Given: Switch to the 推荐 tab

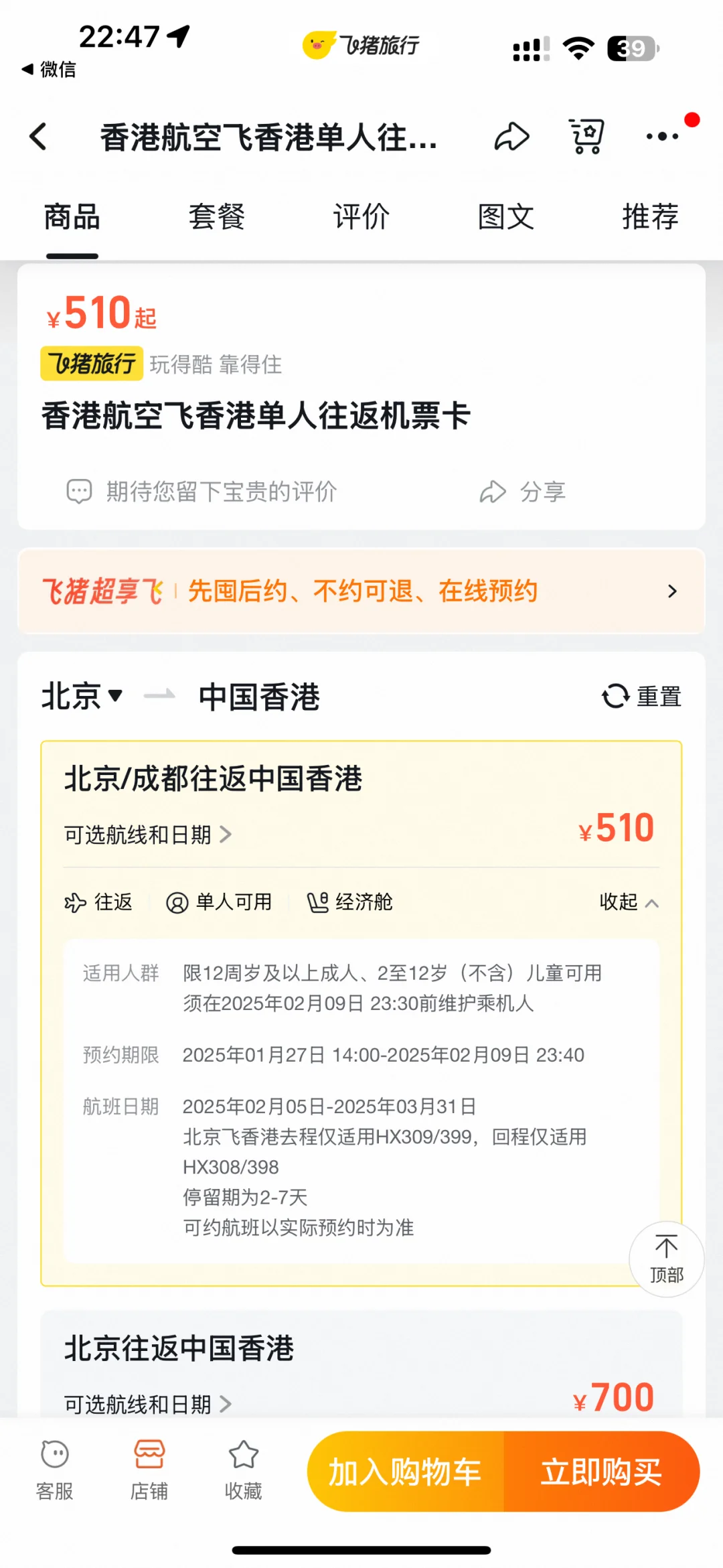Looking at the screenshot, I should coord(650,217).
